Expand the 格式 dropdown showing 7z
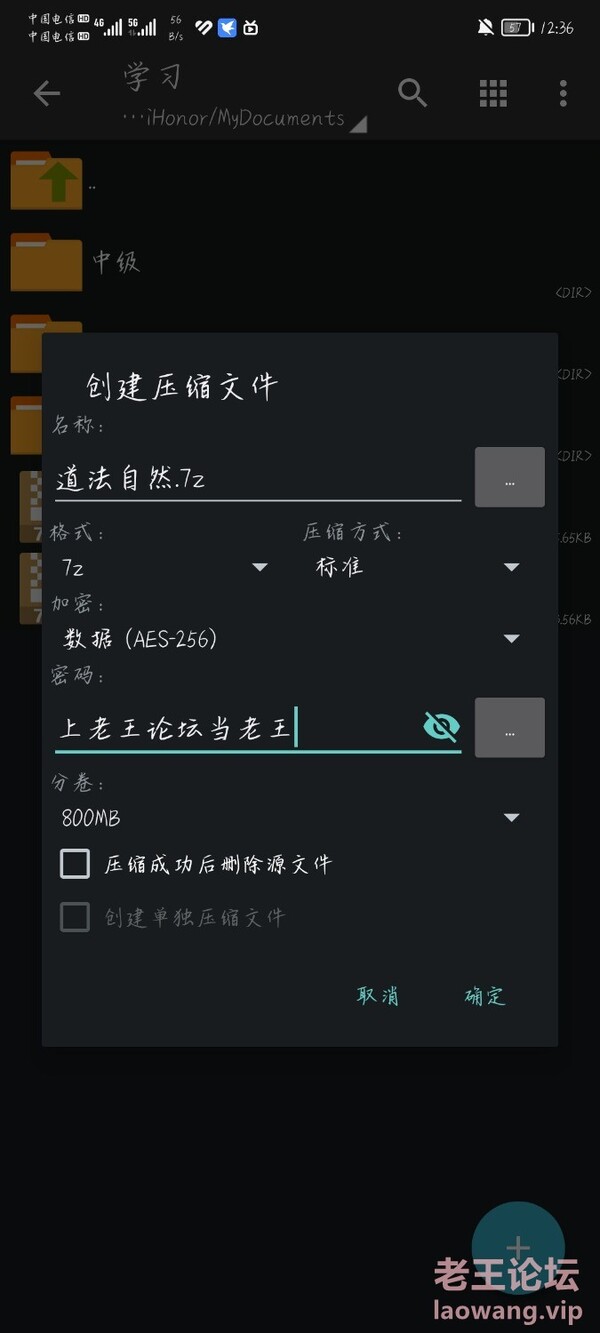The height and width of the screenshot is (1333, 600). [165, 567]
